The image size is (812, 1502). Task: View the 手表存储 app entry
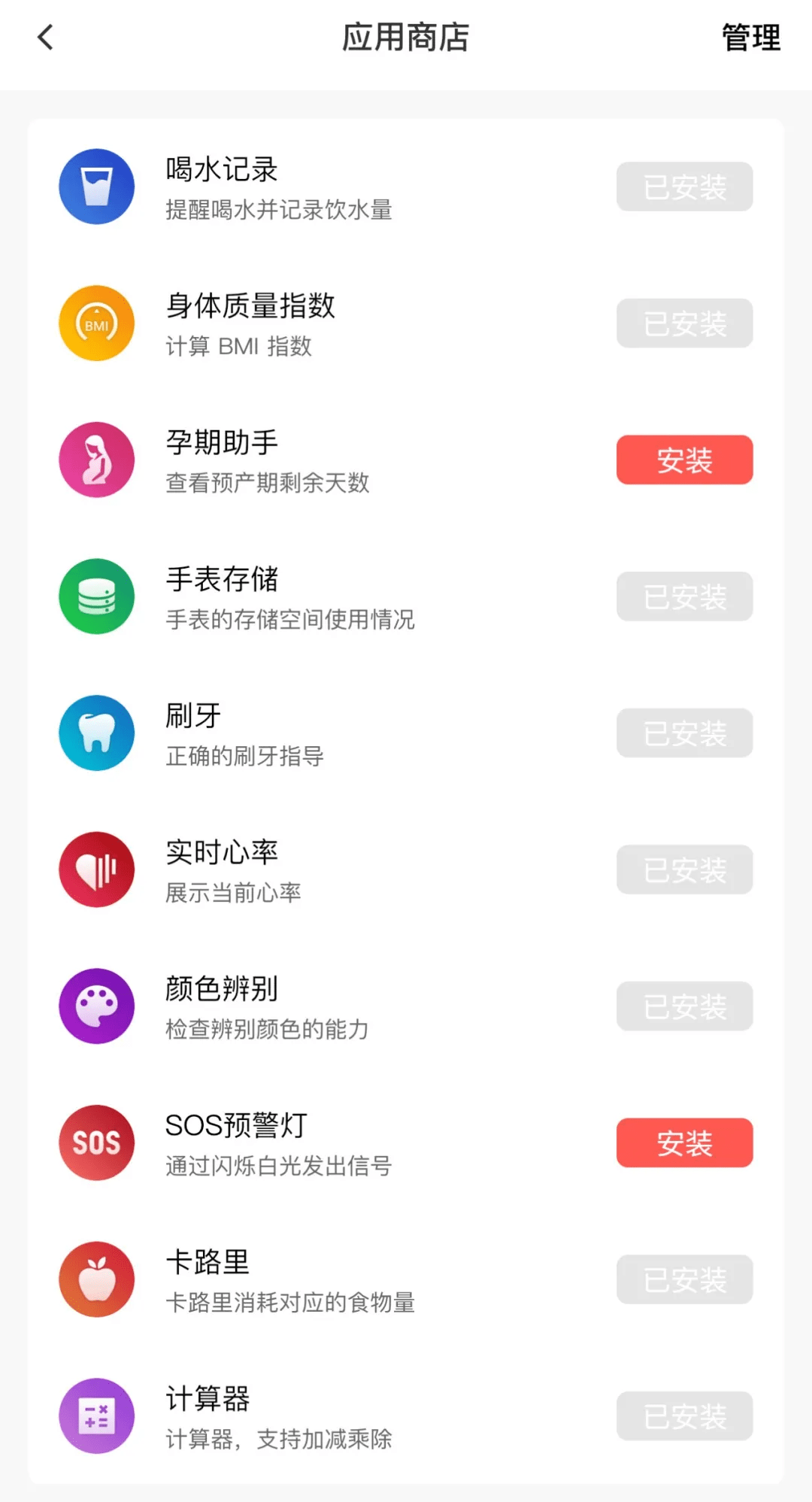(x=406, y=596)
